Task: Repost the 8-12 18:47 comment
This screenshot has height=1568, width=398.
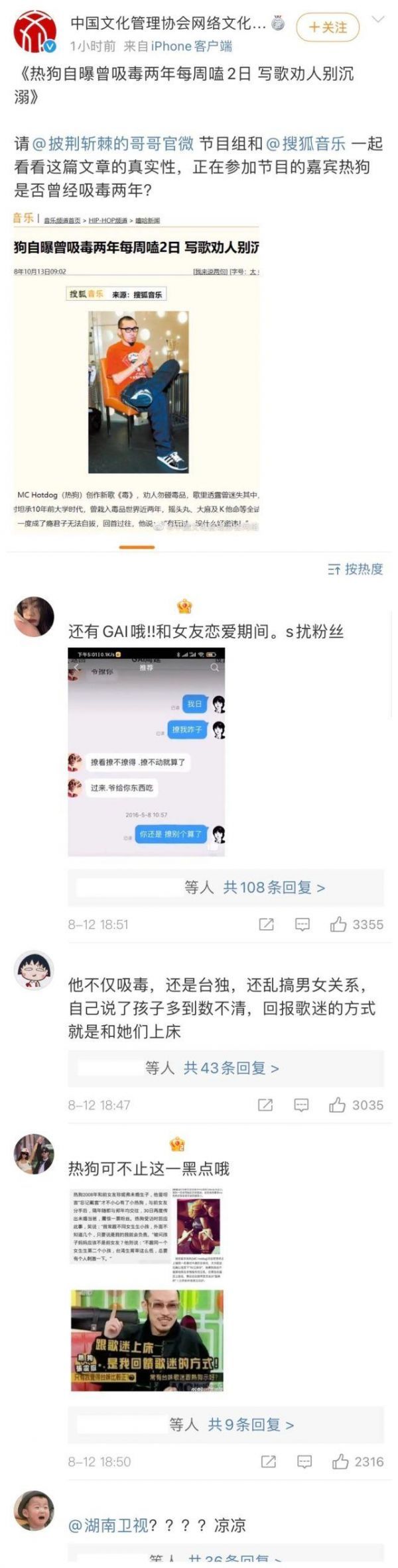Action: pyautogui.click(x=265, y=1105)
